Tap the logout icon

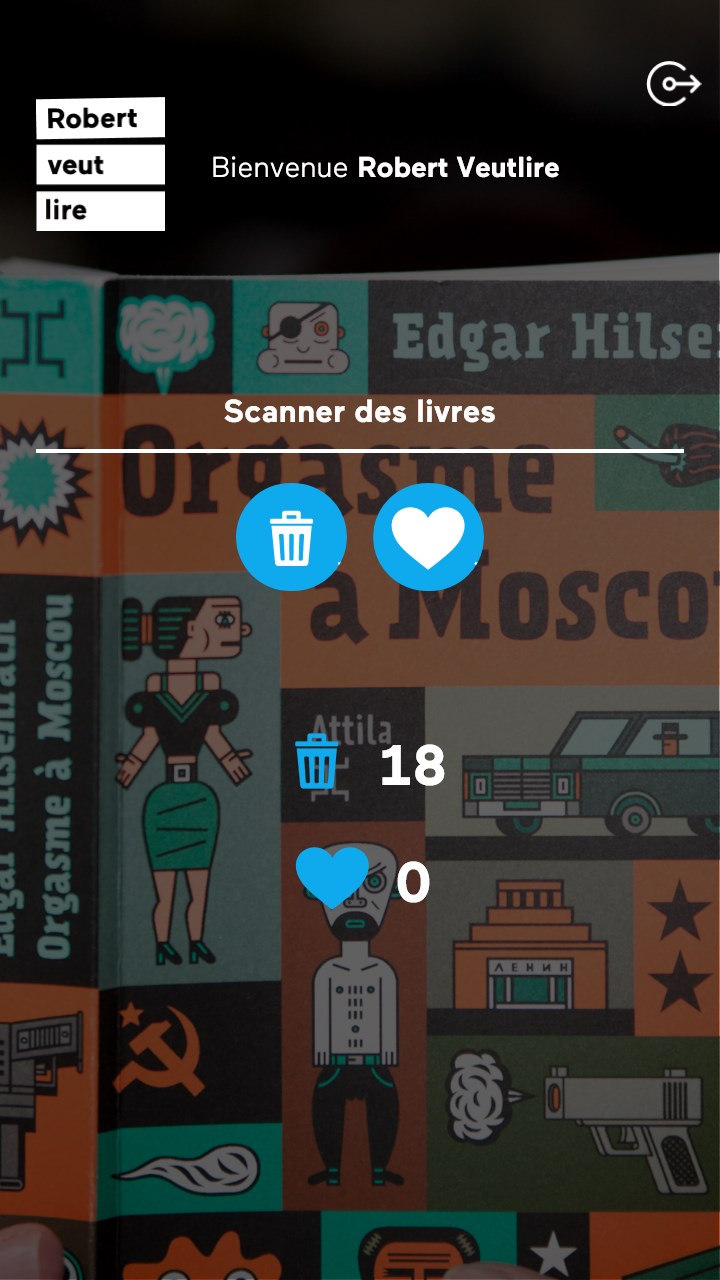[x=673, y=85]
